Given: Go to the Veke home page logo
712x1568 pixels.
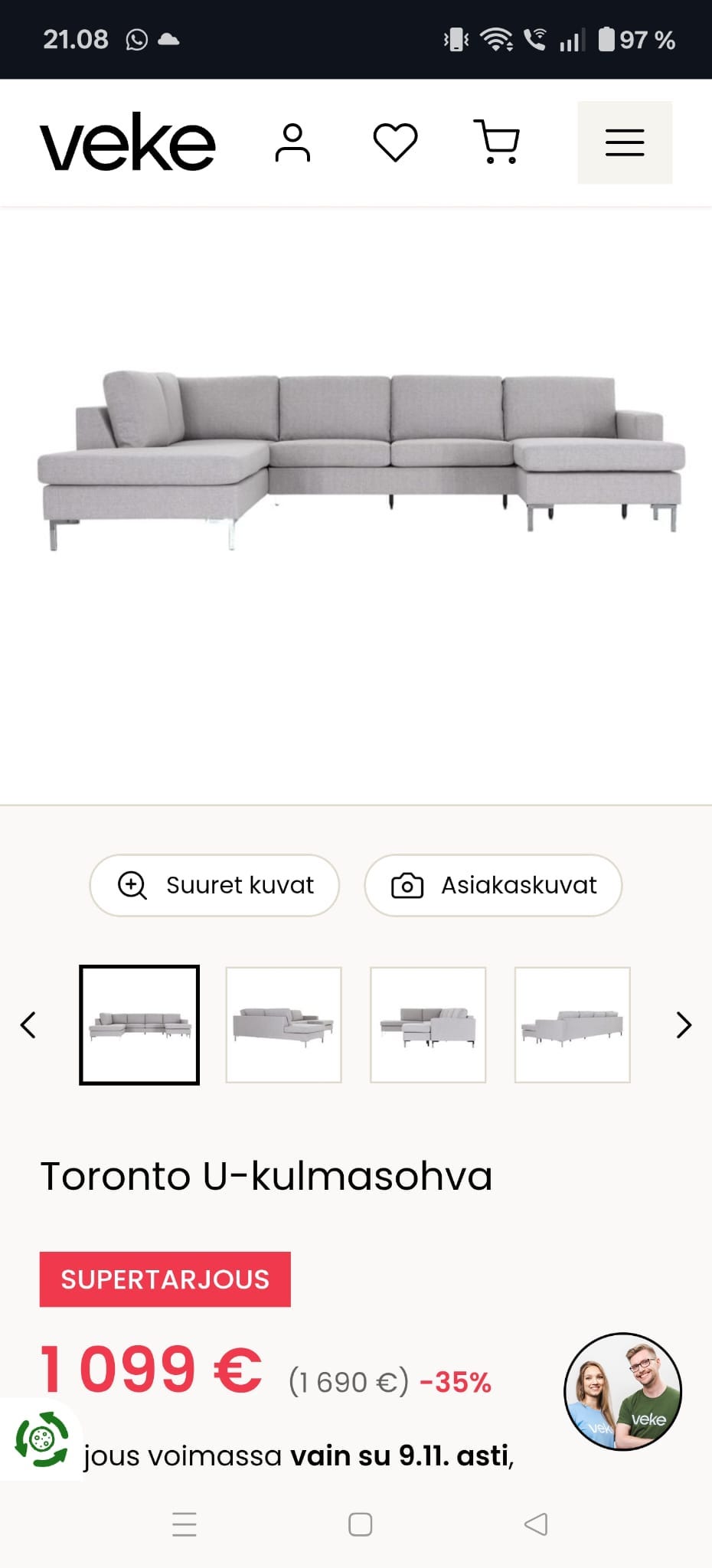Looking at the screenshot, I should pyautogui.click(x=128, y=142).
